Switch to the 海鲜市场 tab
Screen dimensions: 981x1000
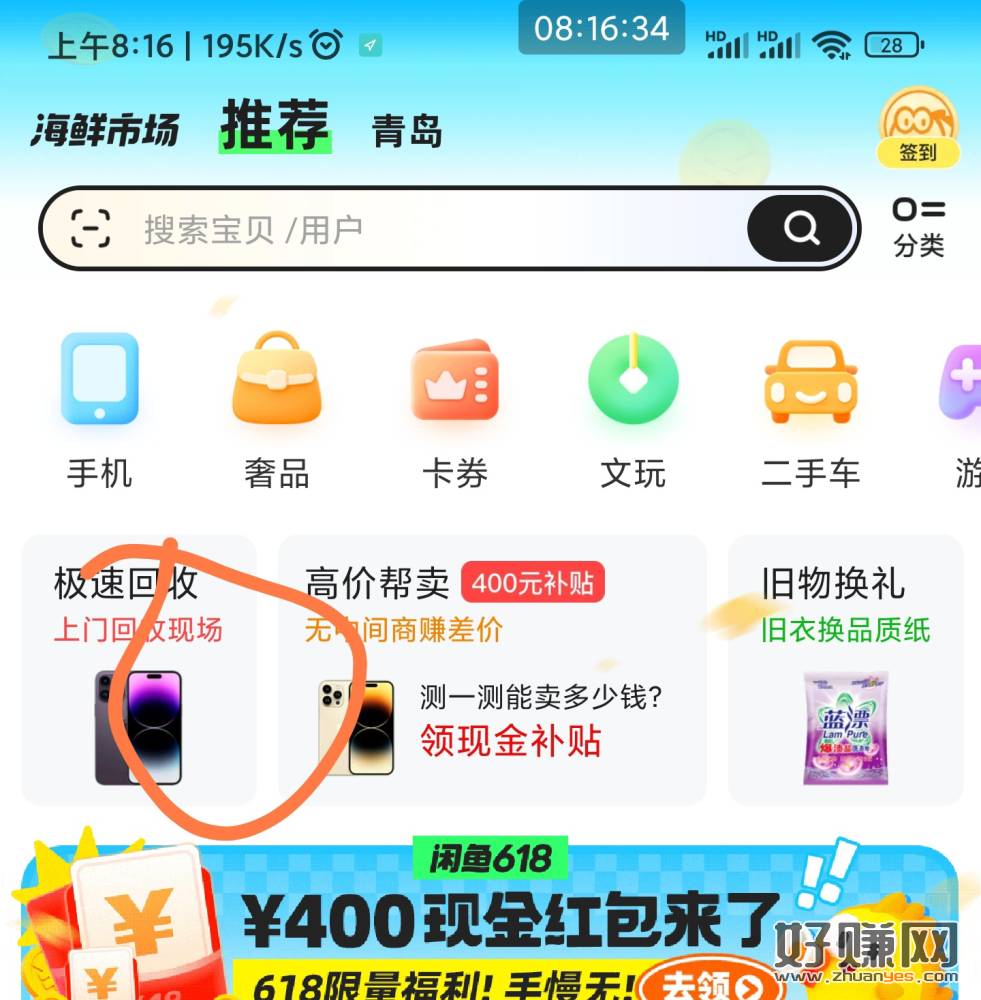[x=105, y=130]
